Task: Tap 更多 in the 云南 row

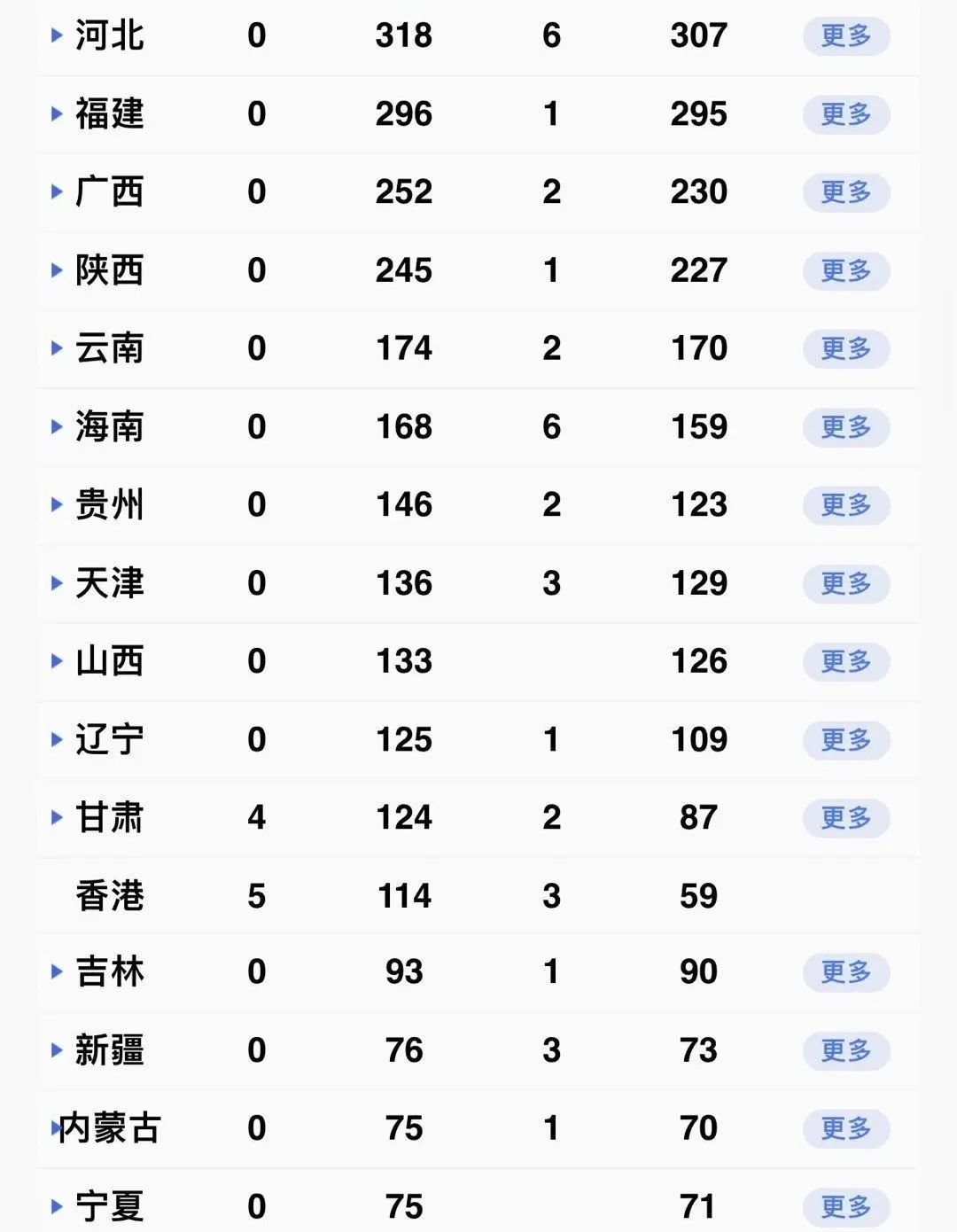Action: (845, 348)
